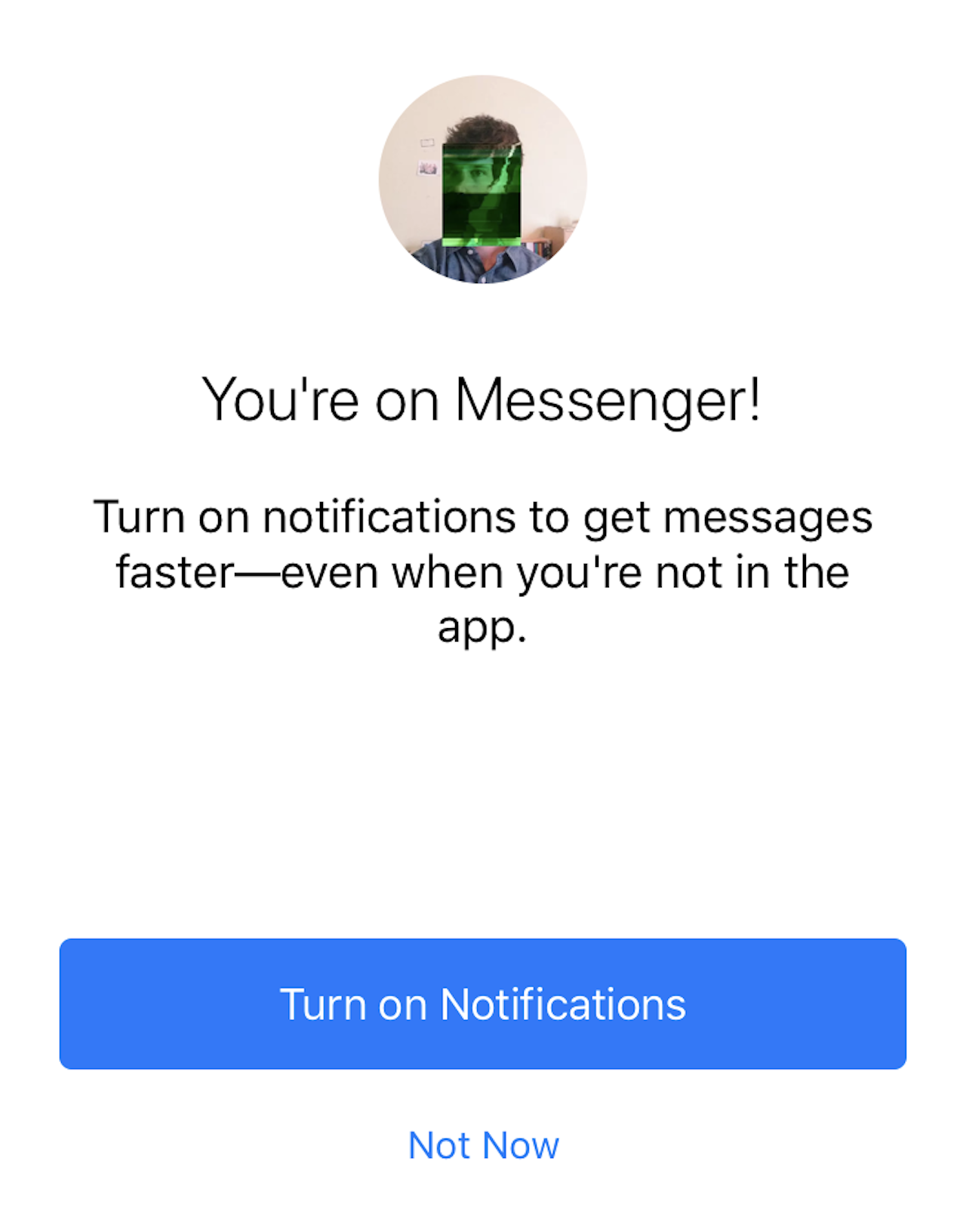
Task: Tap Turn on Notifications button
Action: [483, 1003]
